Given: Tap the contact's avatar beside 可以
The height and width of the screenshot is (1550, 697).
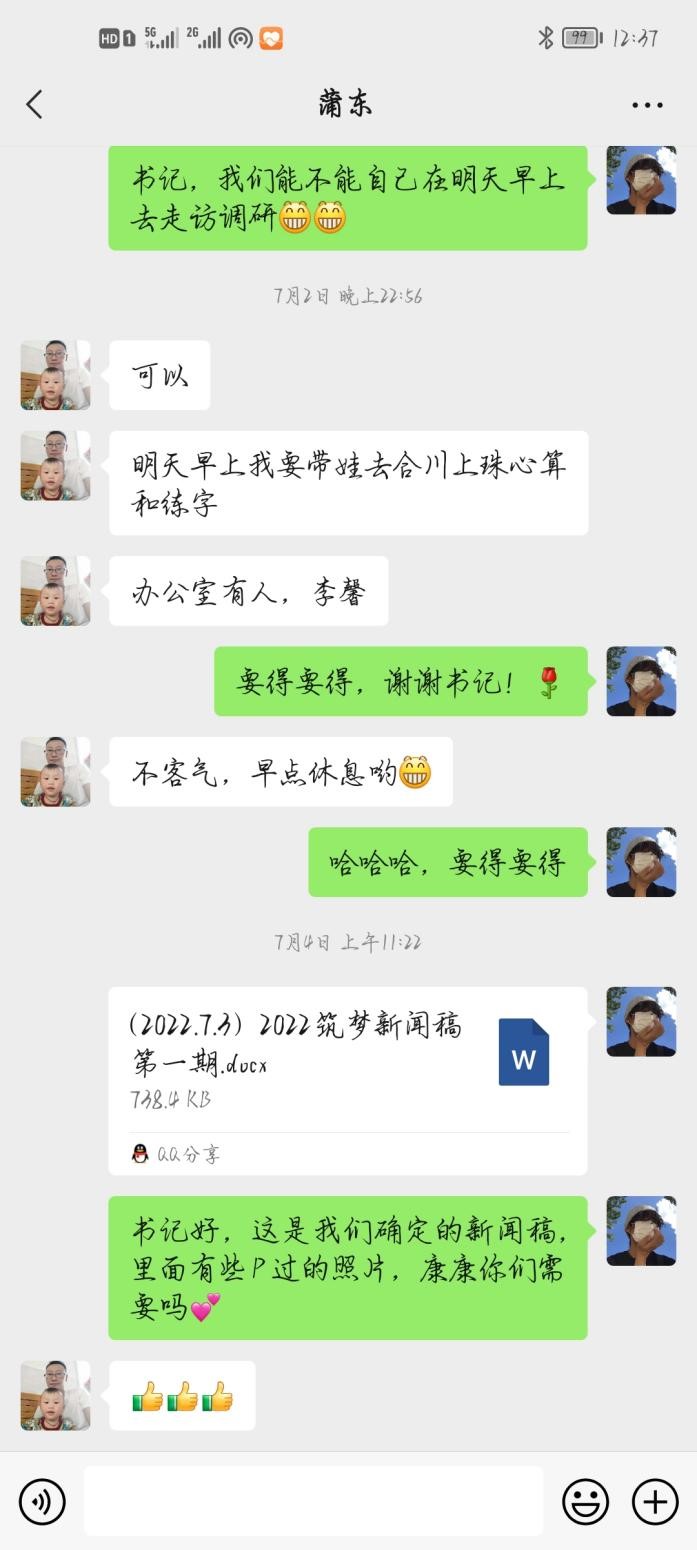Looking at the screenshot, I should click(56, 375).
